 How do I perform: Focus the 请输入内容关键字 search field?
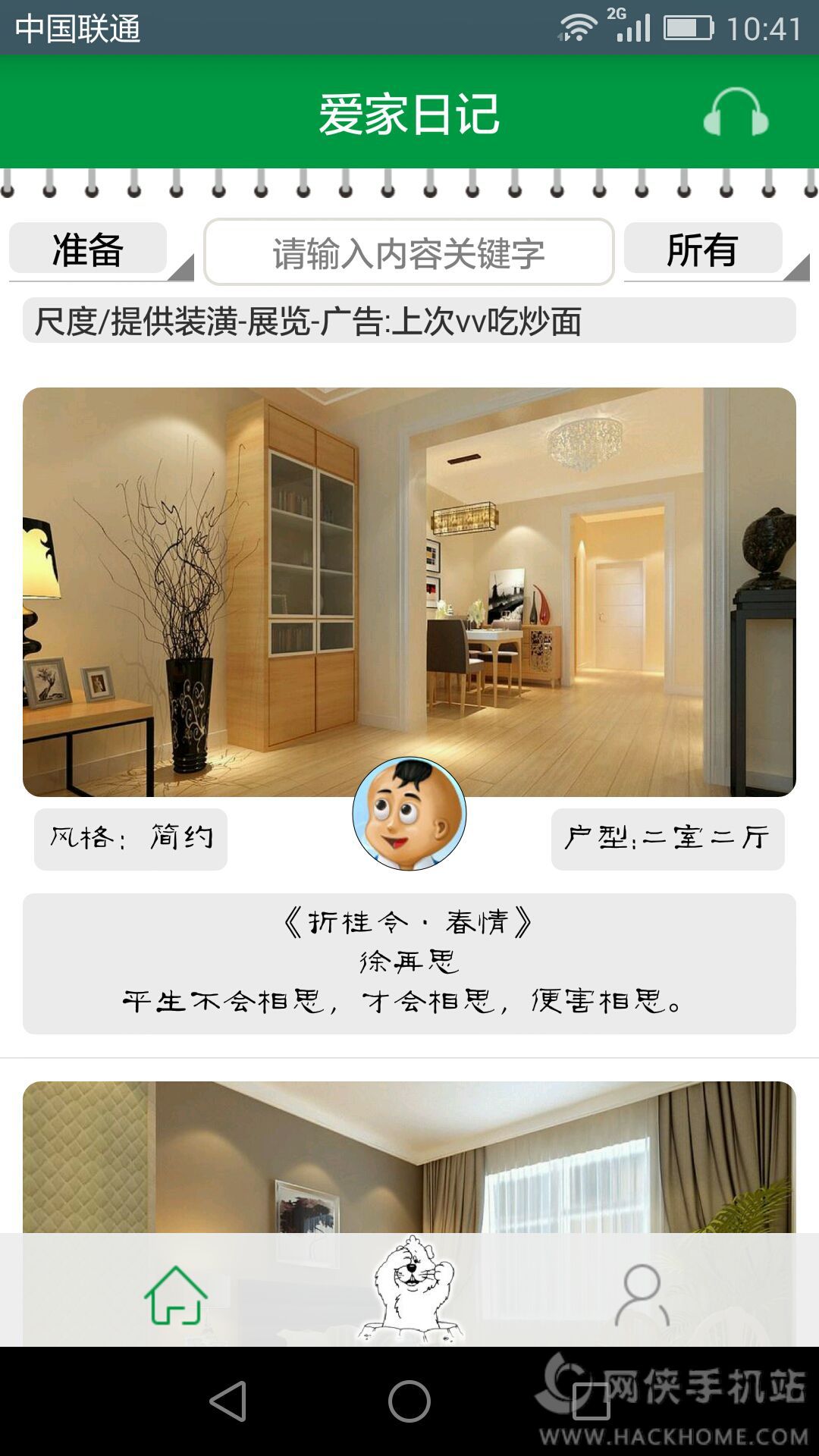pyautogui.click(x=409, y=252)
